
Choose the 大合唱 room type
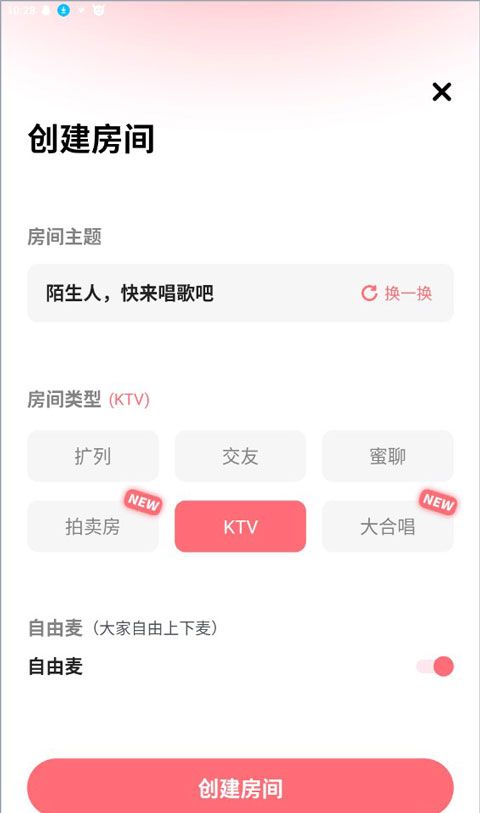click(388, 526)
